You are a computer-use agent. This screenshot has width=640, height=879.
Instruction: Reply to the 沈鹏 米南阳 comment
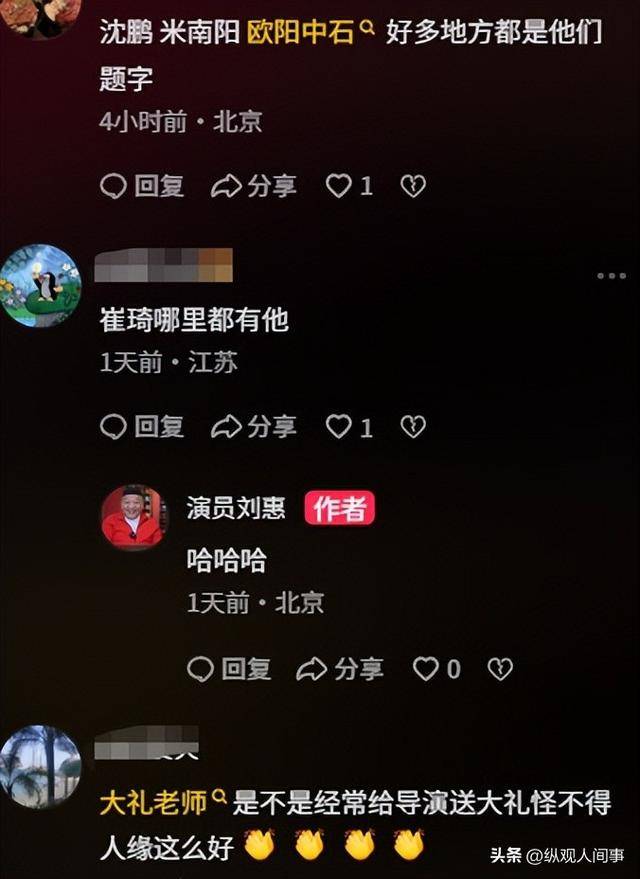point(142,186)
